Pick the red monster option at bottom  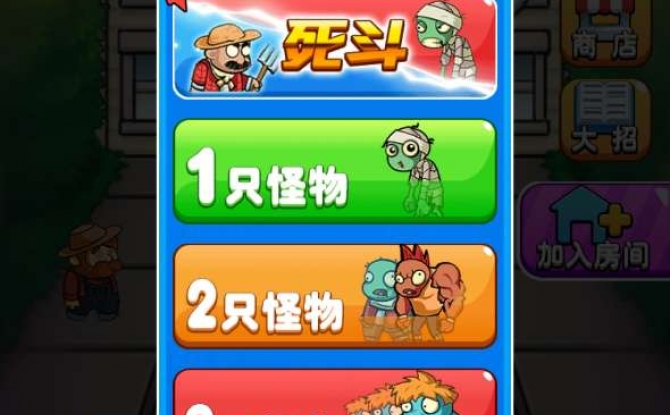(334, 395)
